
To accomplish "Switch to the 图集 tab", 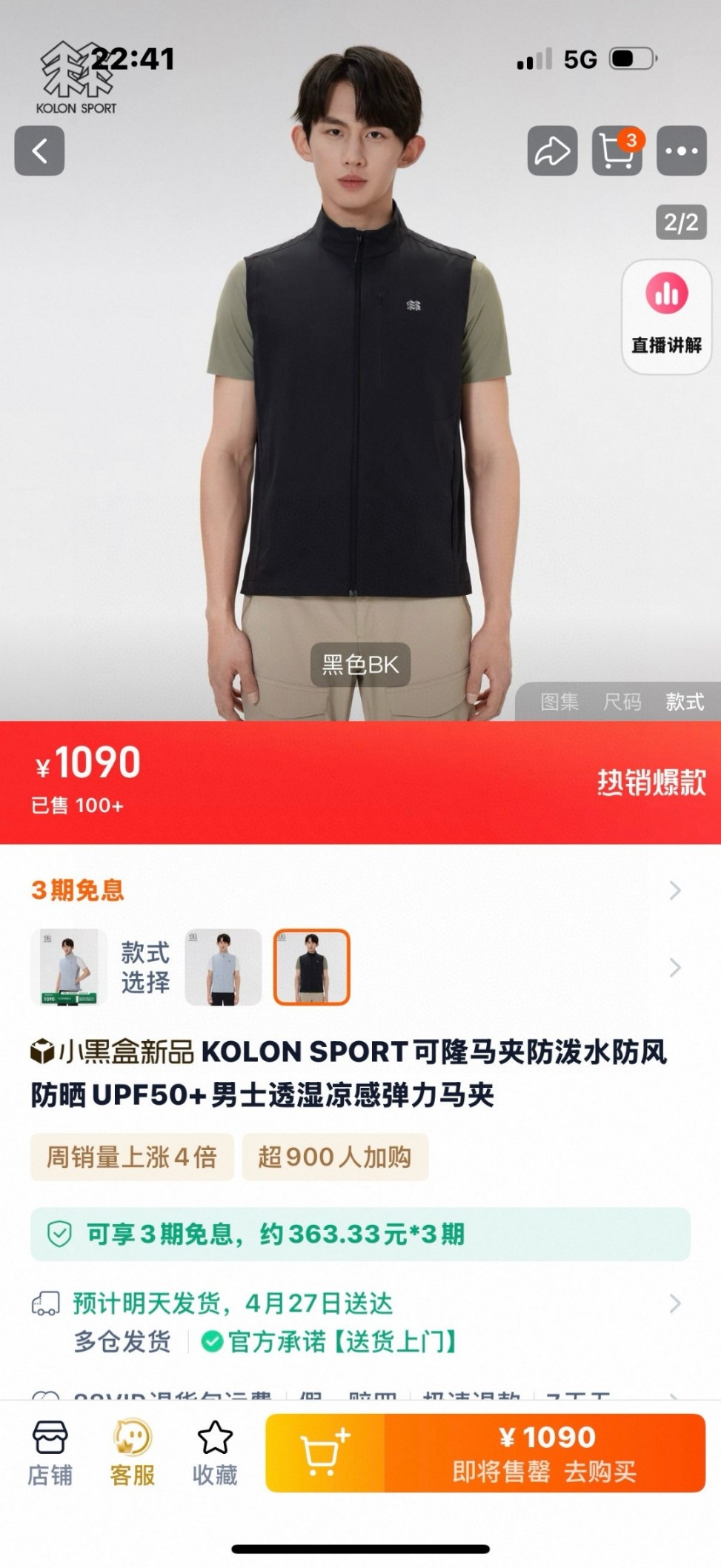I will pos(559,702).
